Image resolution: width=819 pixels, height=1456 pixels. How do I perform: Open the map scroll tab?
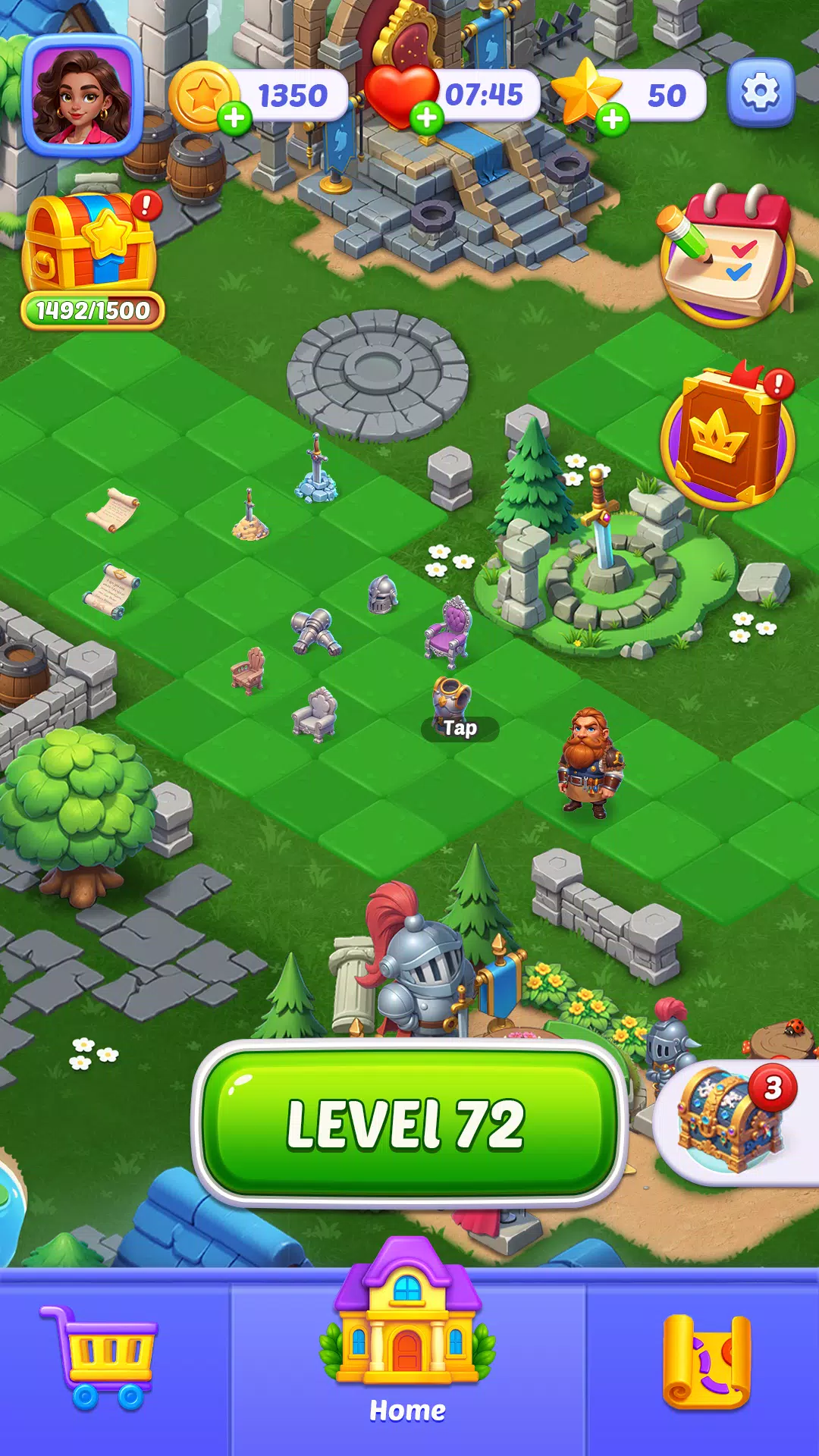pos(705,1361)
